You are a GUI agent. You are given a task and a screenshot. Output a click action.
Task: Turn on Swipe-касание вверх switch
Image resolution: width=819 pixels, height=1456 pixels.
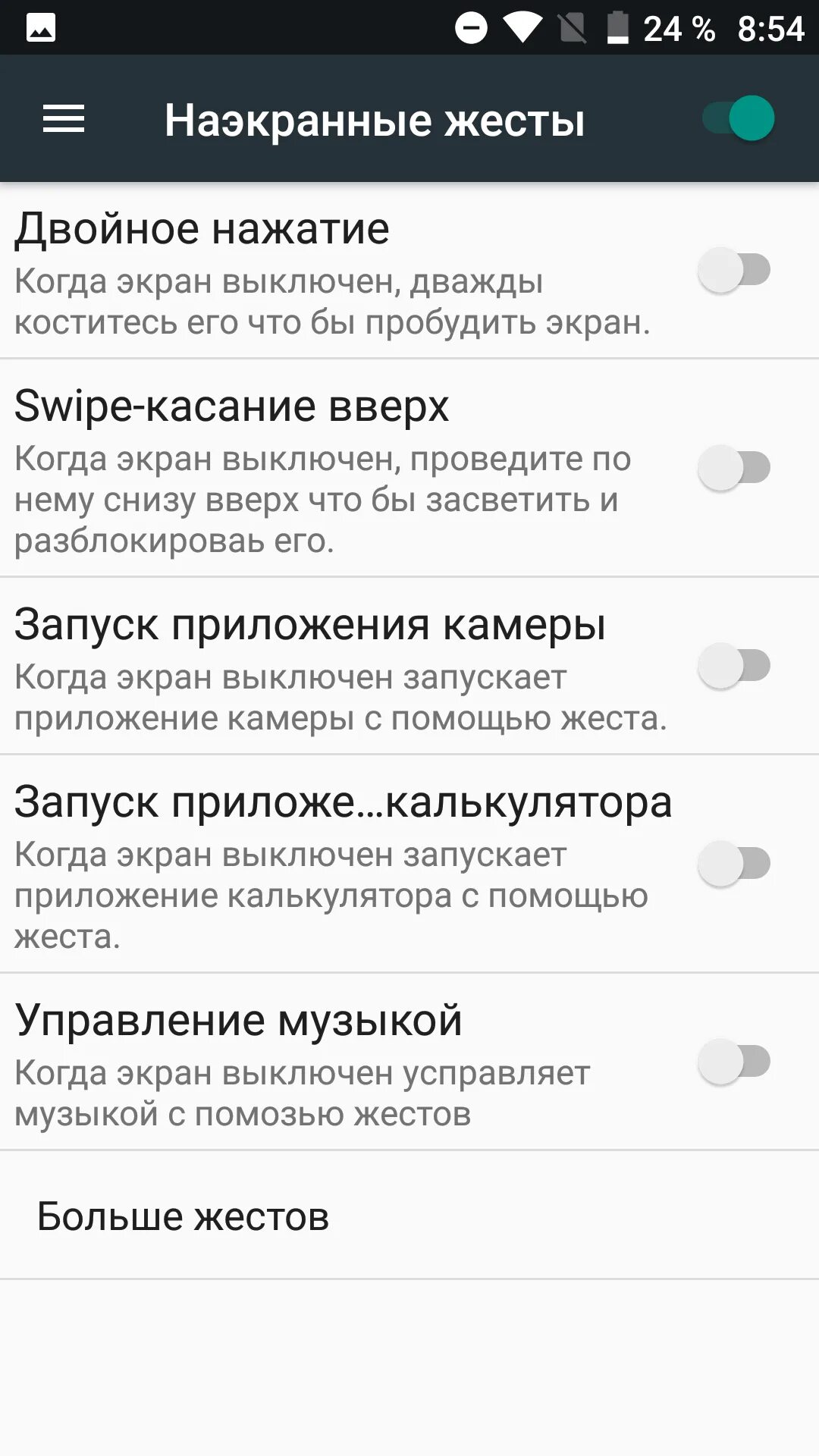[x=733, y=468]
